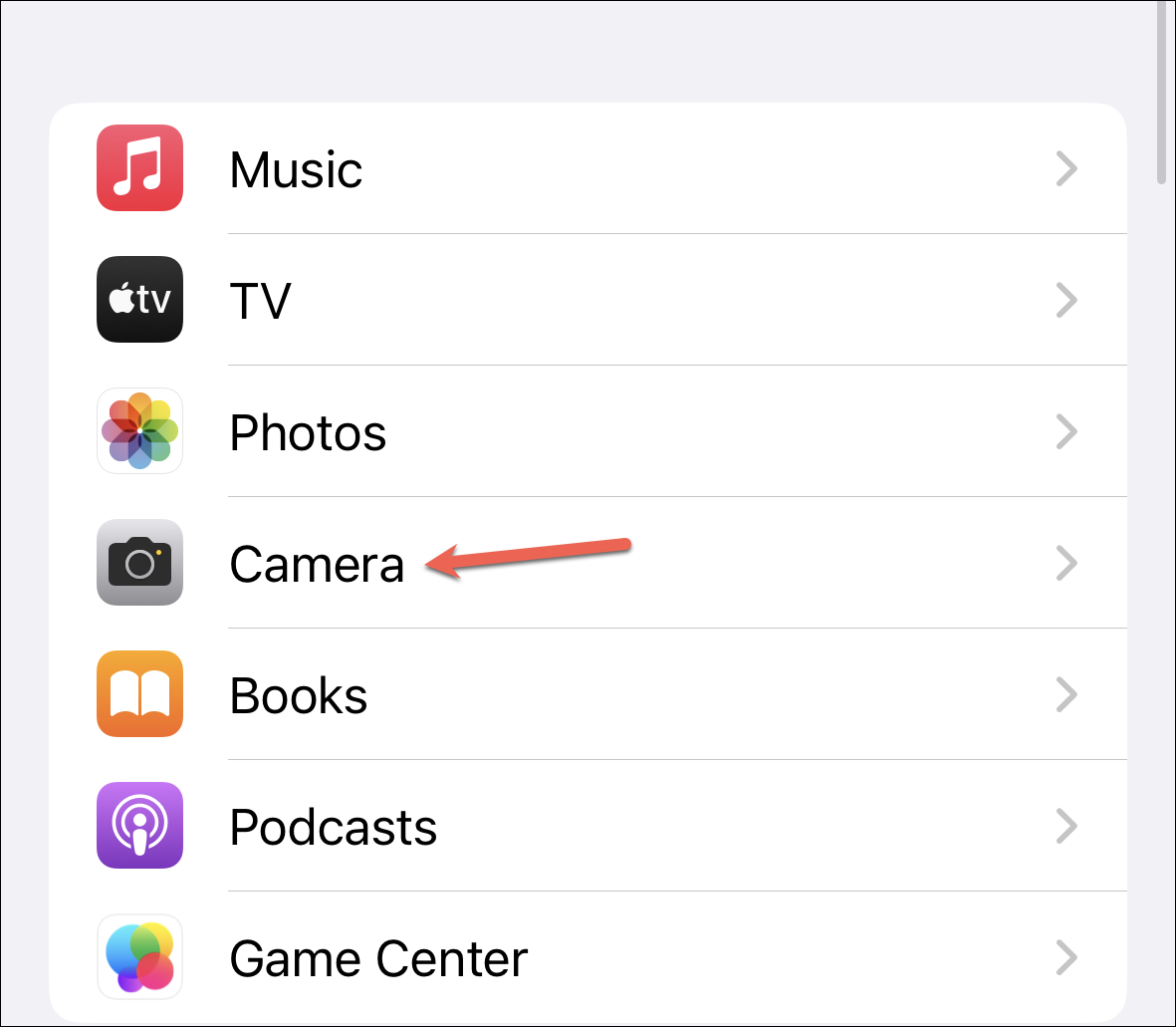Open Game Center settings
The width and height of the screenshot is (1176, 1027).
[x=588, y=957]
